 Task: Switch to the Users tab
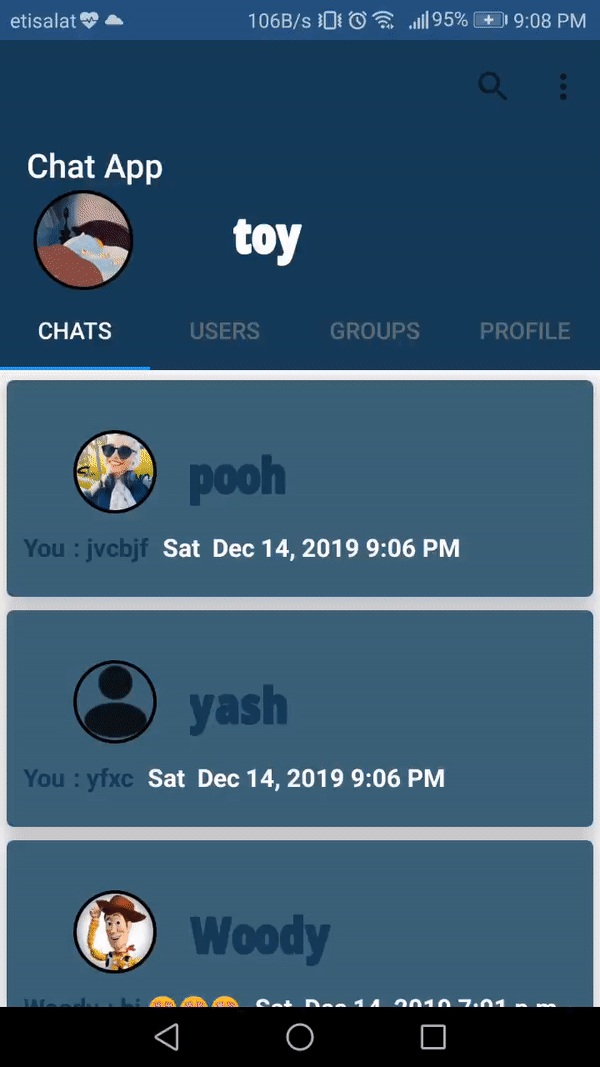(224, 331)
